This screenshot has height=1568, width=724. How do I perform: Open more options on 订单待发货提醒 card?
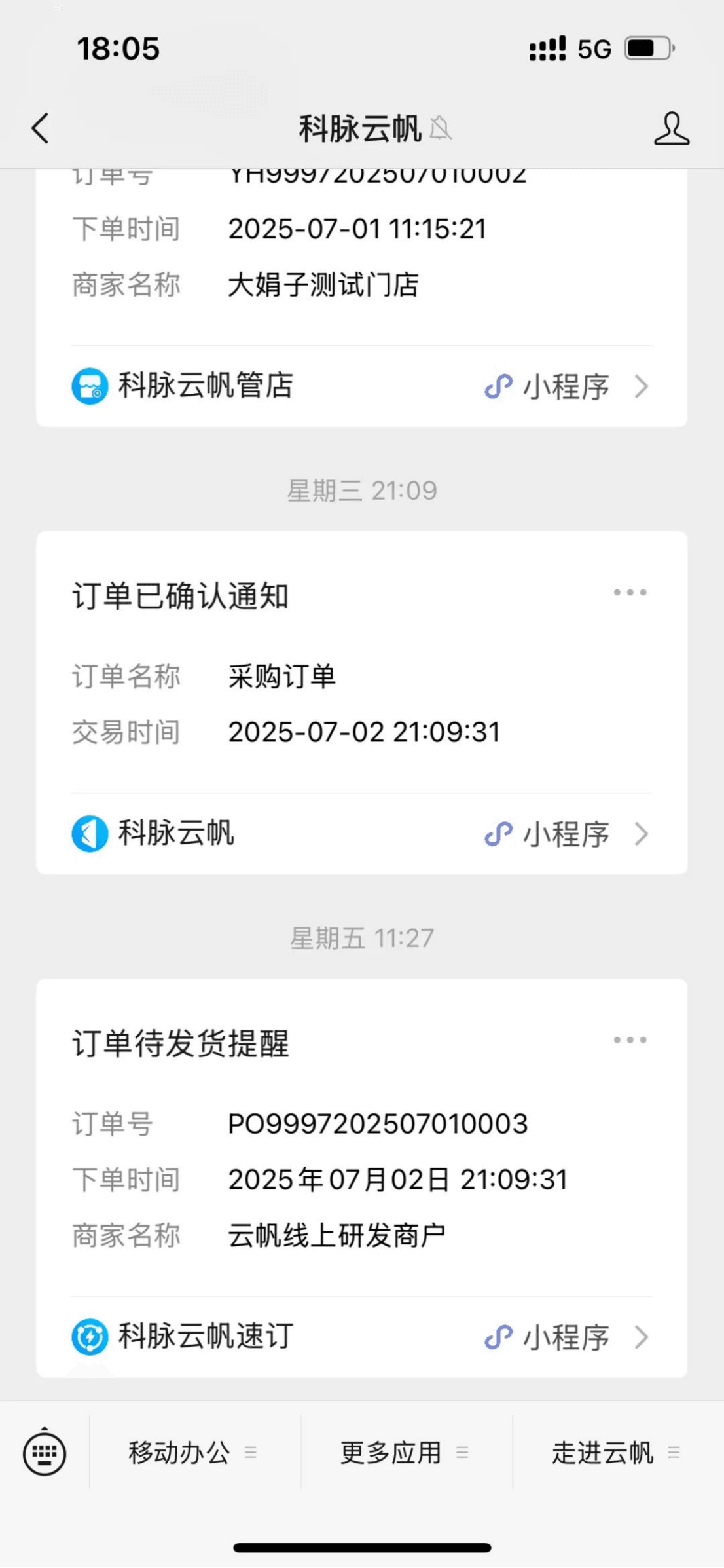coord(630,1040)
